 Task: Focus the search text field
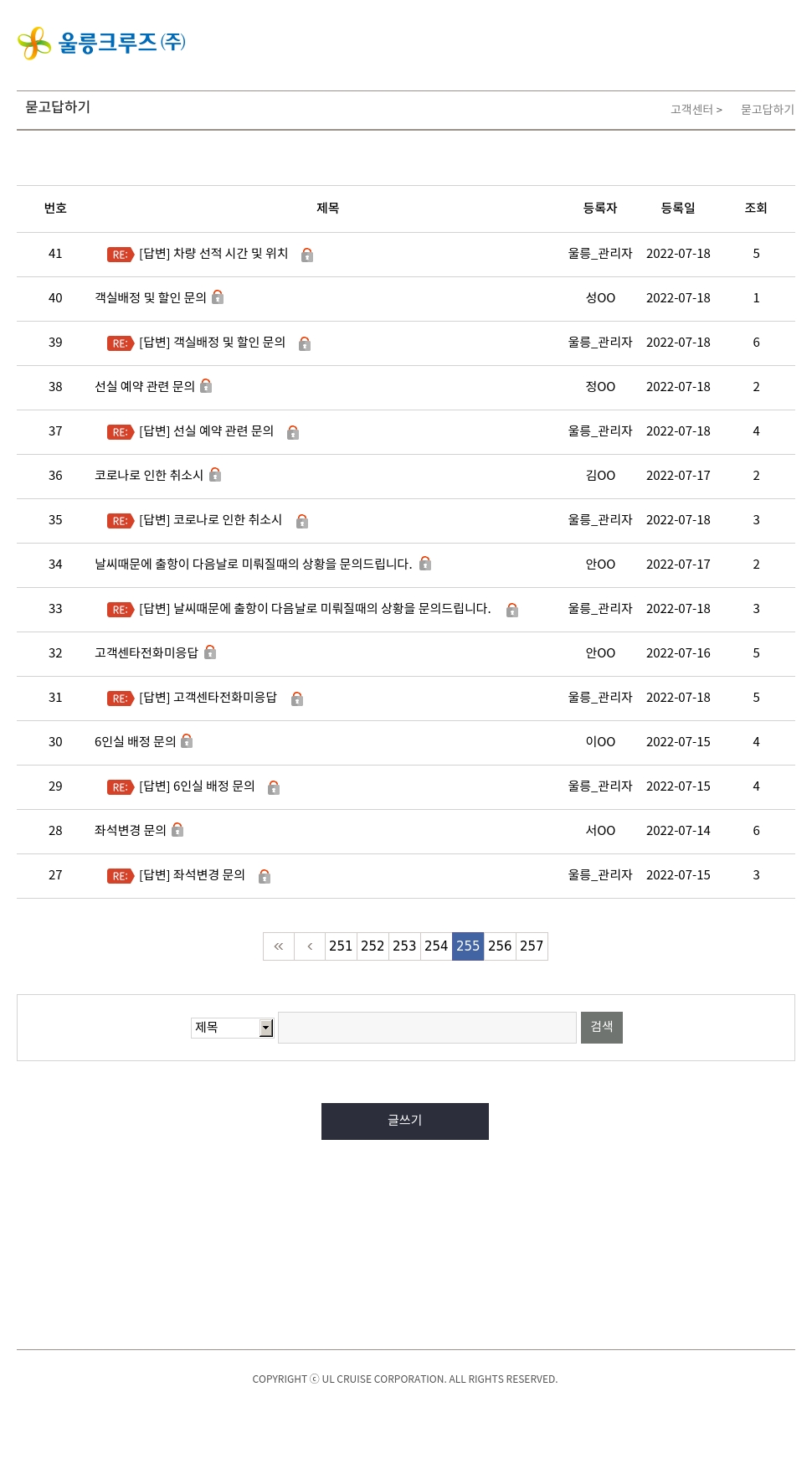pyautogui.click(x=427, y=1028)
